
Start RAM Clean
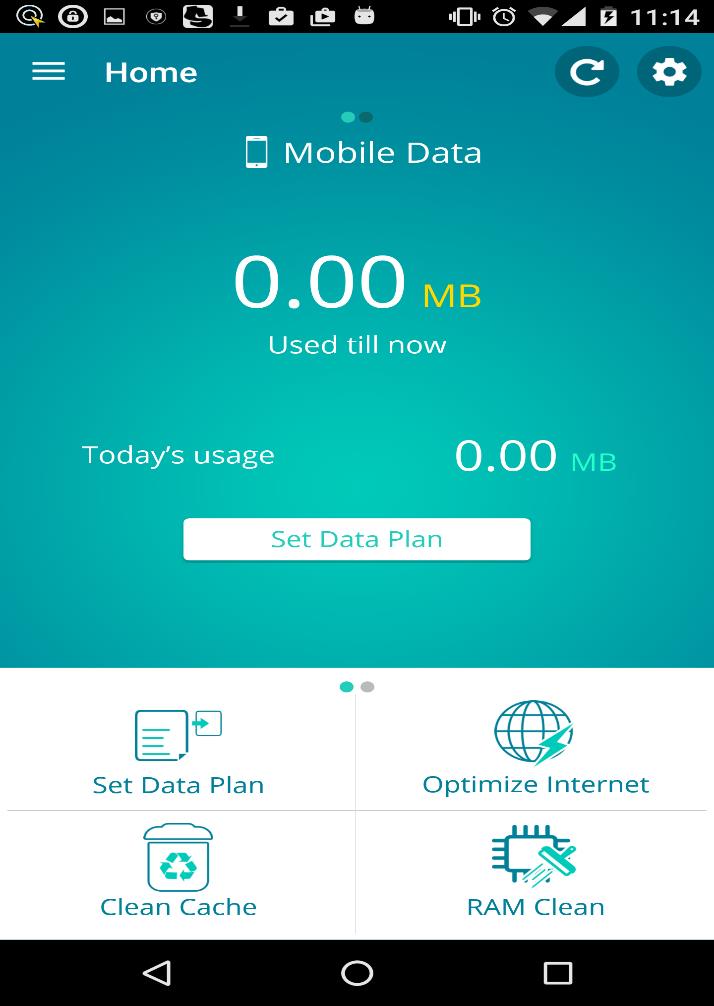coord(535,872)
